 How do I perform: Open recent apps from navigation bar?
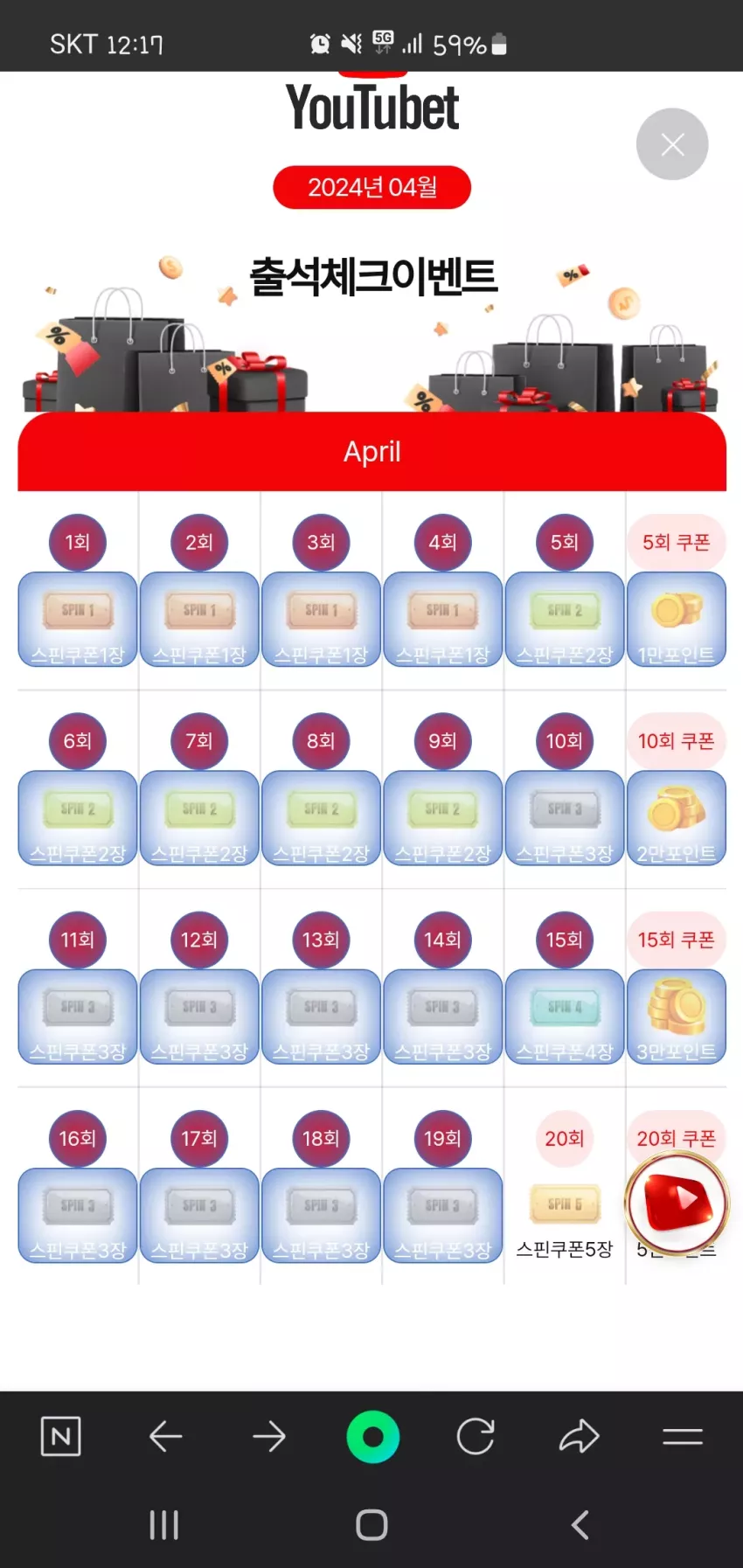164,1525
